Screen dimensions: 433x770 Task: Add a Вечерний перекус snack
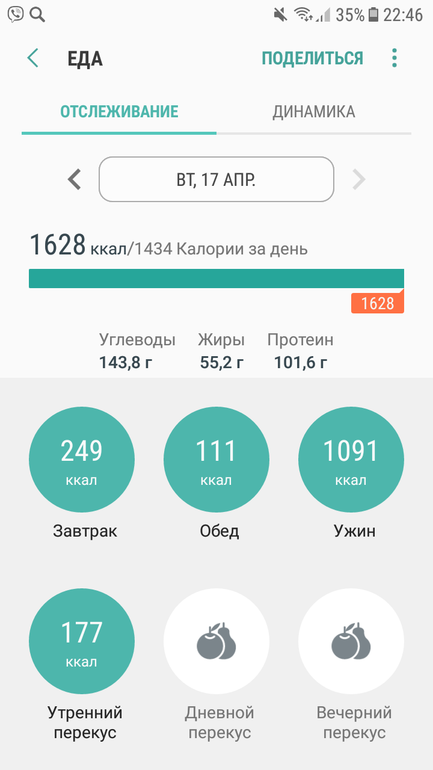[x=351, y=641]
